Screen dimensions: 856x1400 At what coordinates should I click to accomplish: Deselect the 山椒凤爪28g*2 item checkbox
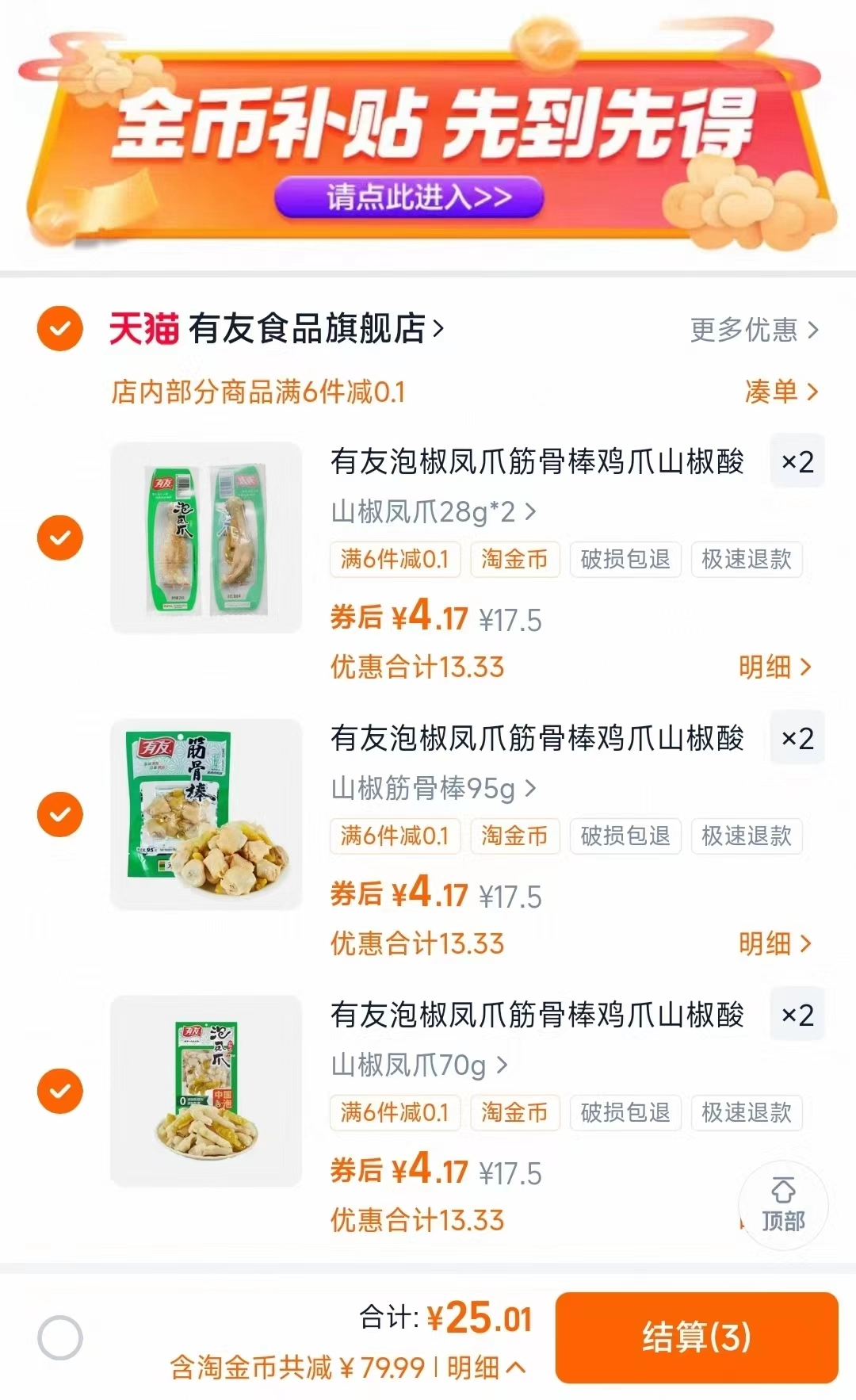[59, 537]
